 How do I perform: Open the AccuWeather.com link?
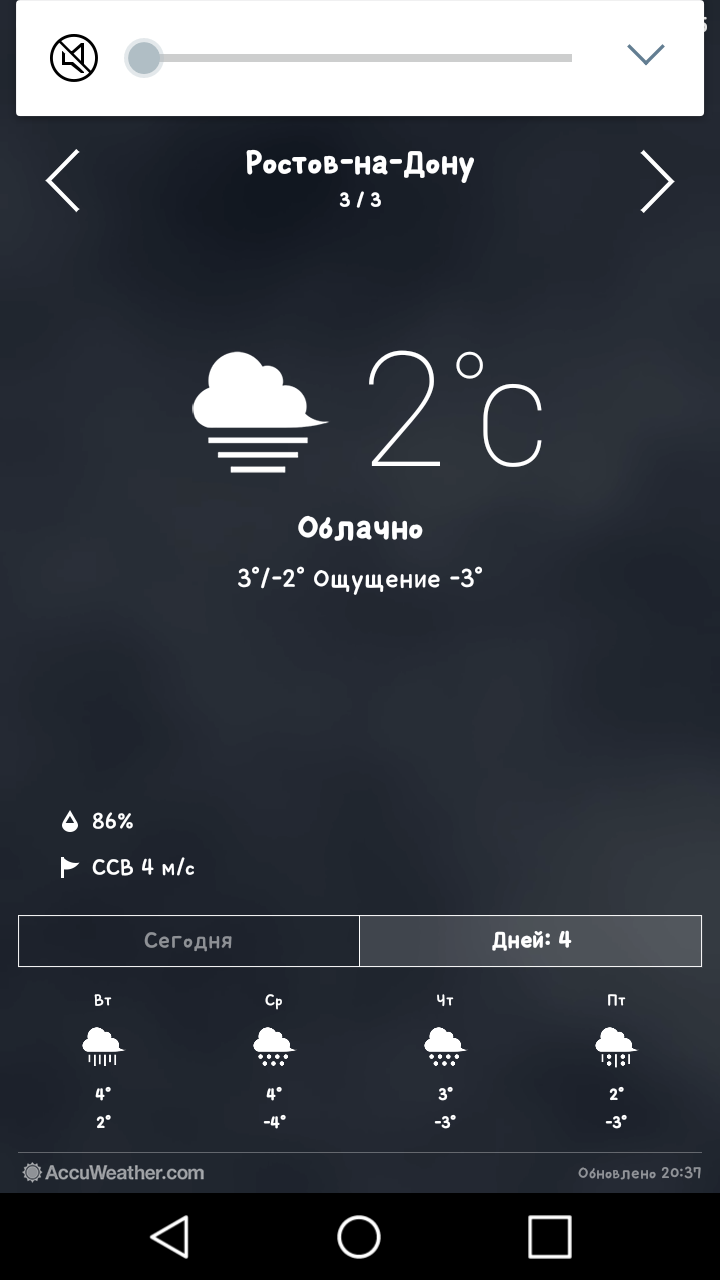click(114, 1173)
